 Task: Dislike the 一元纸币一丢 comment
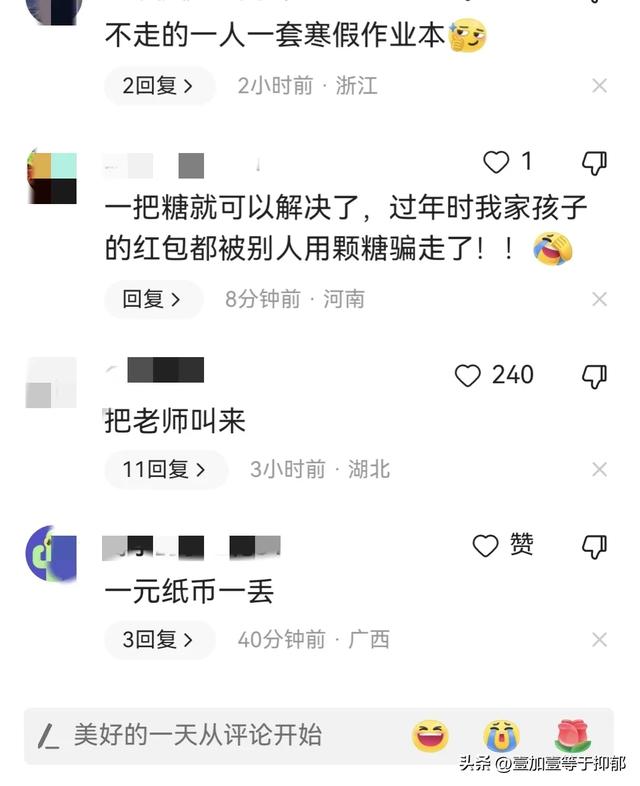594,546
